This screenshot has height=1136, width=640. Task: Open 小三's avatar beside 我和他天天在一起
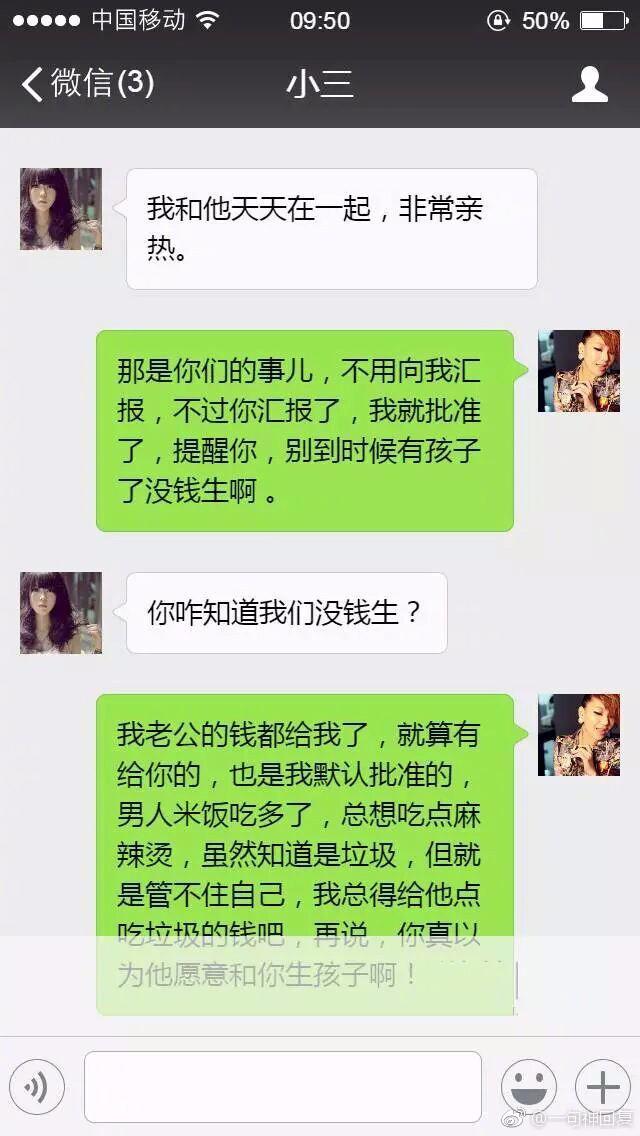[x=61, y=209]
